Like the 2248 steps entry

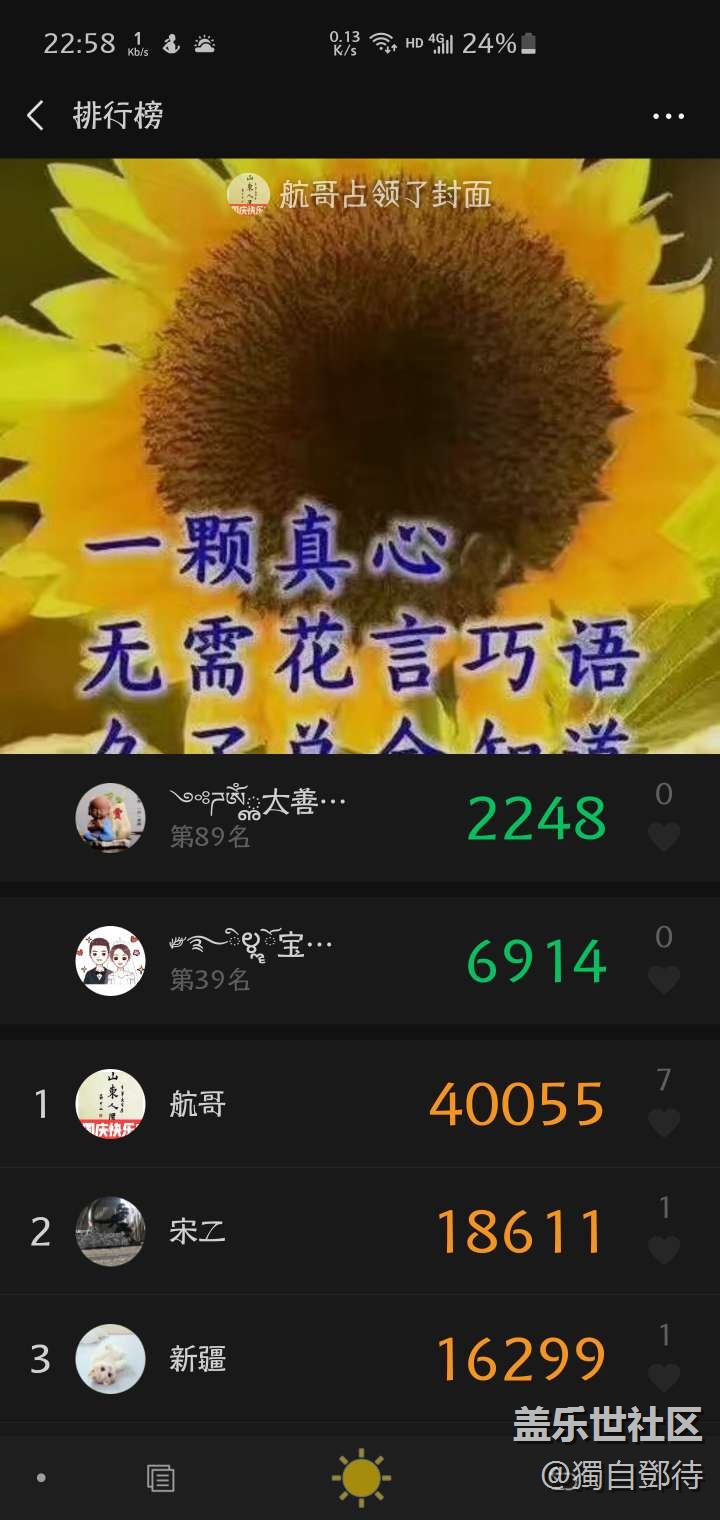tap(664, 836)
